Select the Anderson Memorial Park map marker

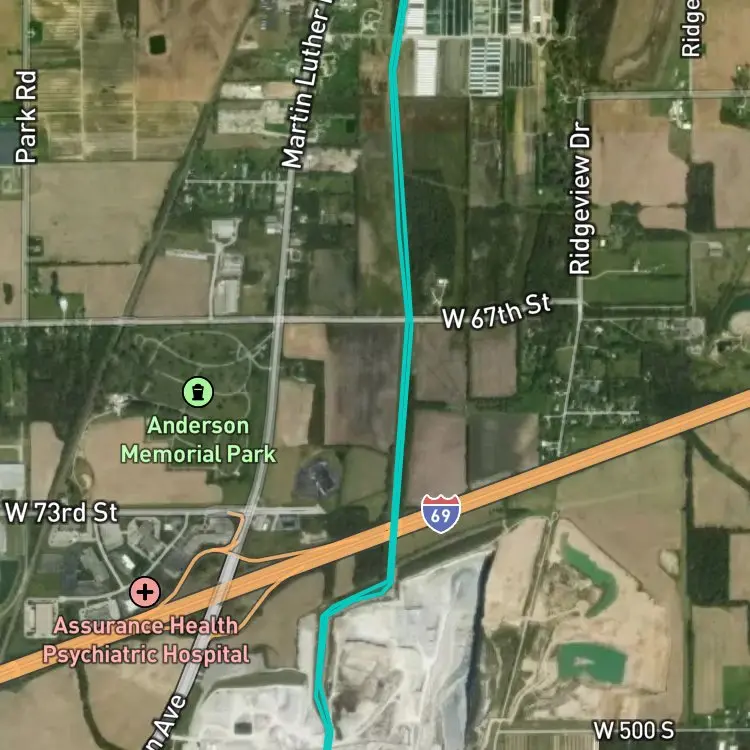pyautogui.click(x=198, y=392)
